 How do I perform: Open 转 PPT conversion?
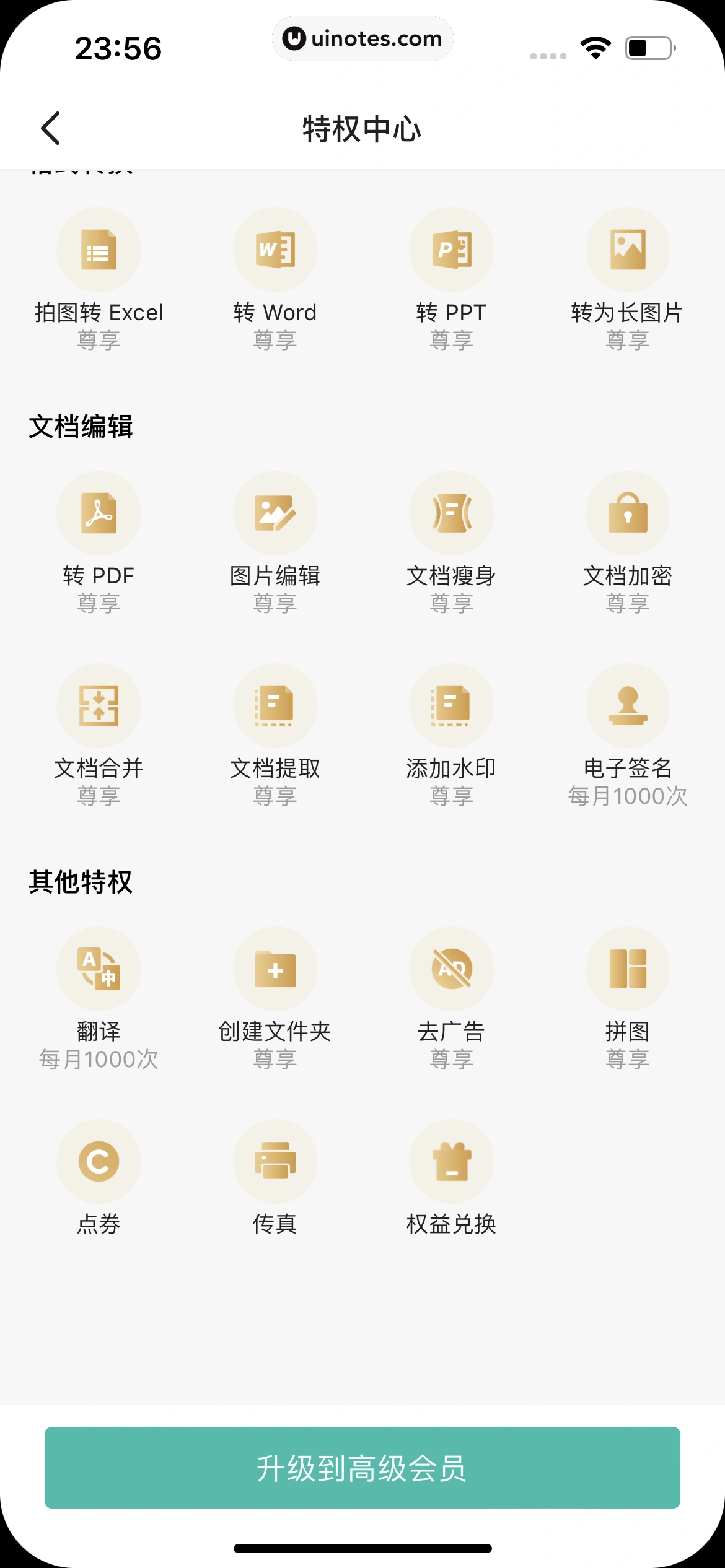click(451, 250)
